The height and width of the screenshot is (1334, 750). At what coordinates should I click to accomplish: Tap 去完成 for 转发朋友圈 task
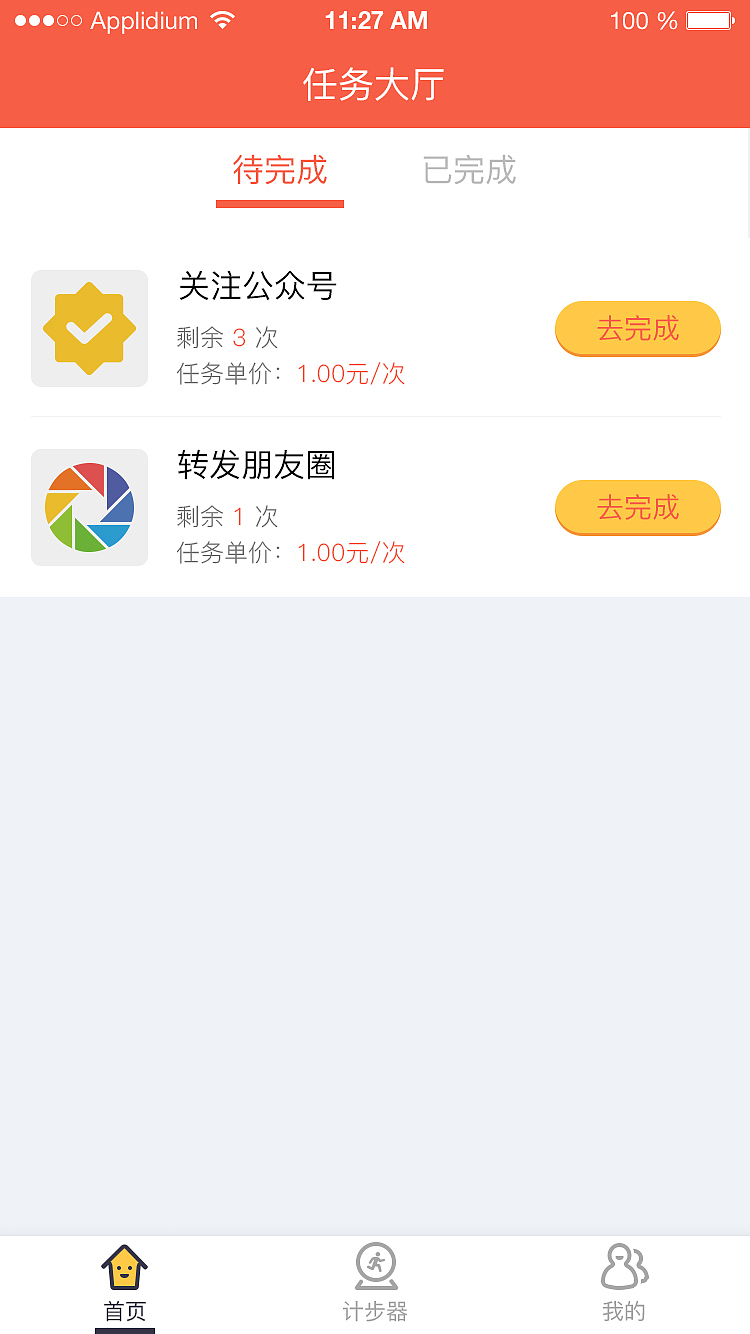pyautogui.click(x=637, y=508)
